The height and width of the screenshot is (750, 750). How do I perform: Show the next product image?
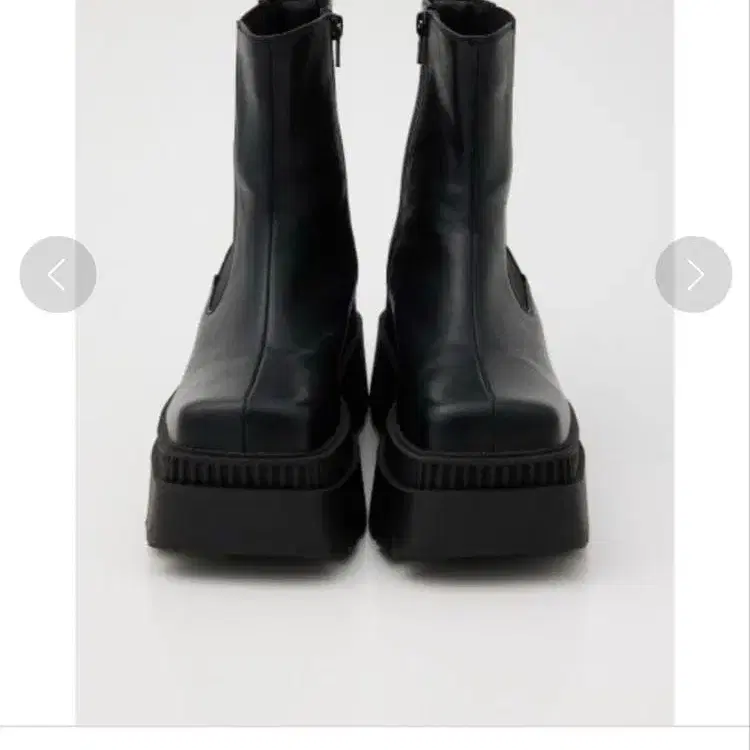pyautogui.click(x=694, y=275)
